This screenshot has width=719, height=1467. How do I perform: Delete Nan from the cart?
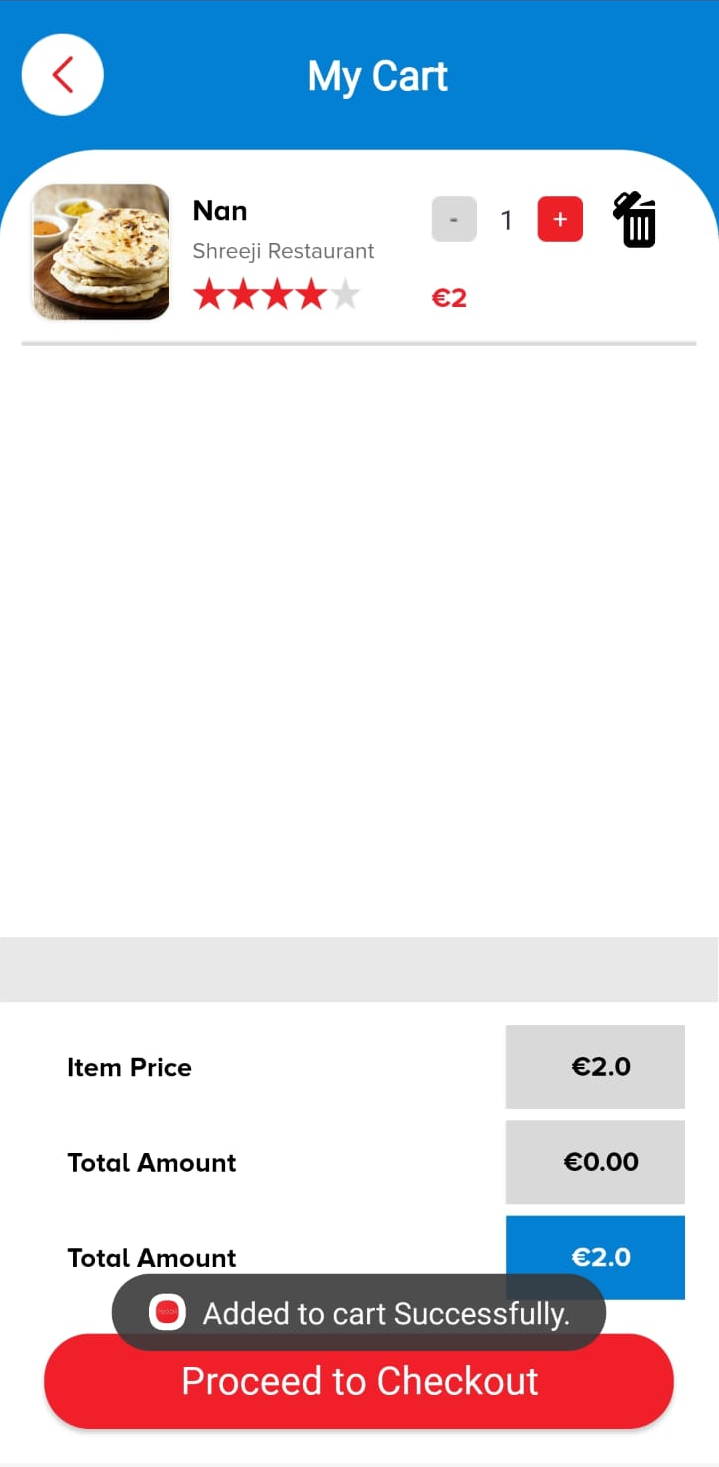(x=635, y=219)
